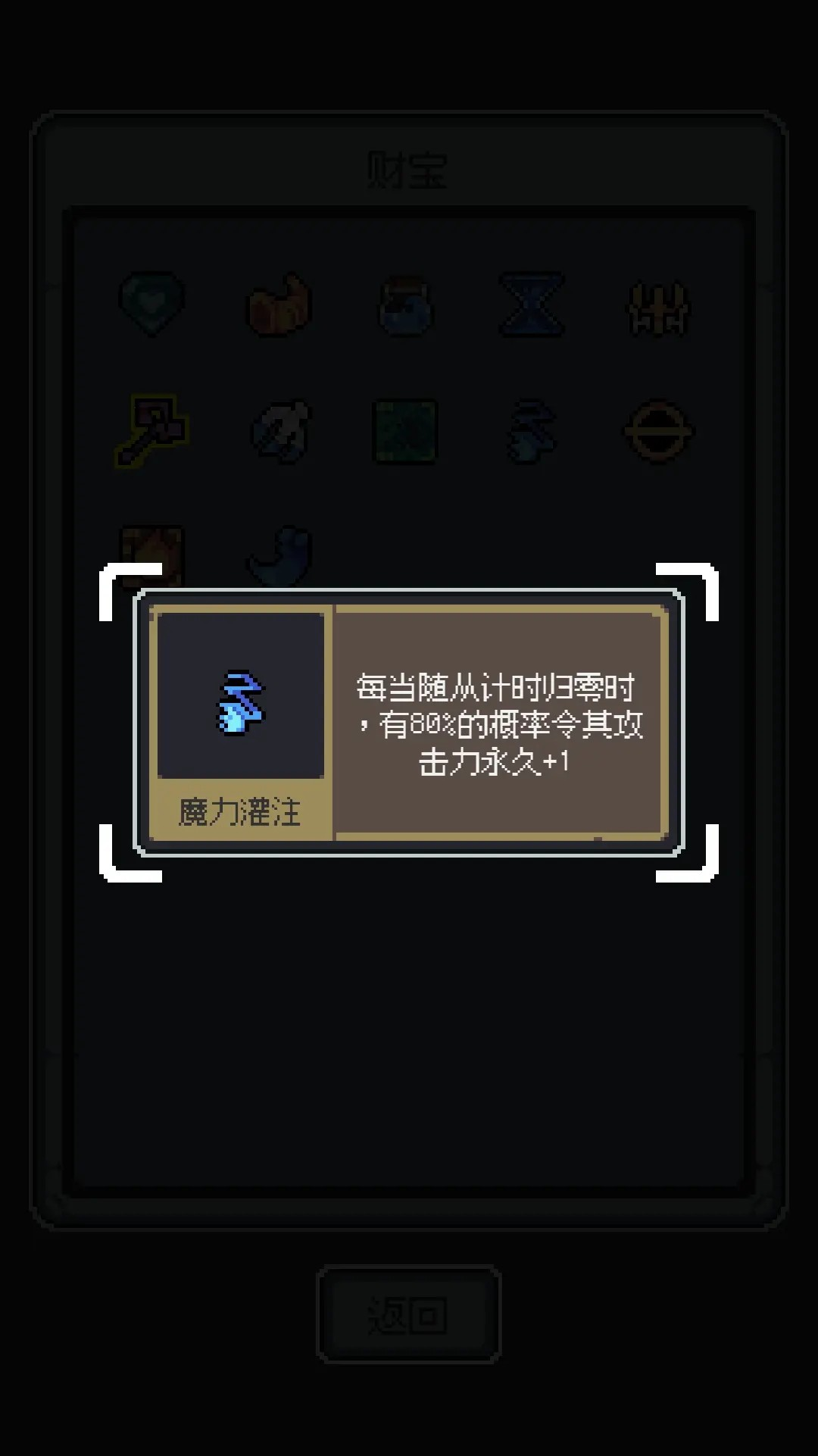Tap the 返回 back button
Screen dimensions: 818x1456
click(408, 1314)
